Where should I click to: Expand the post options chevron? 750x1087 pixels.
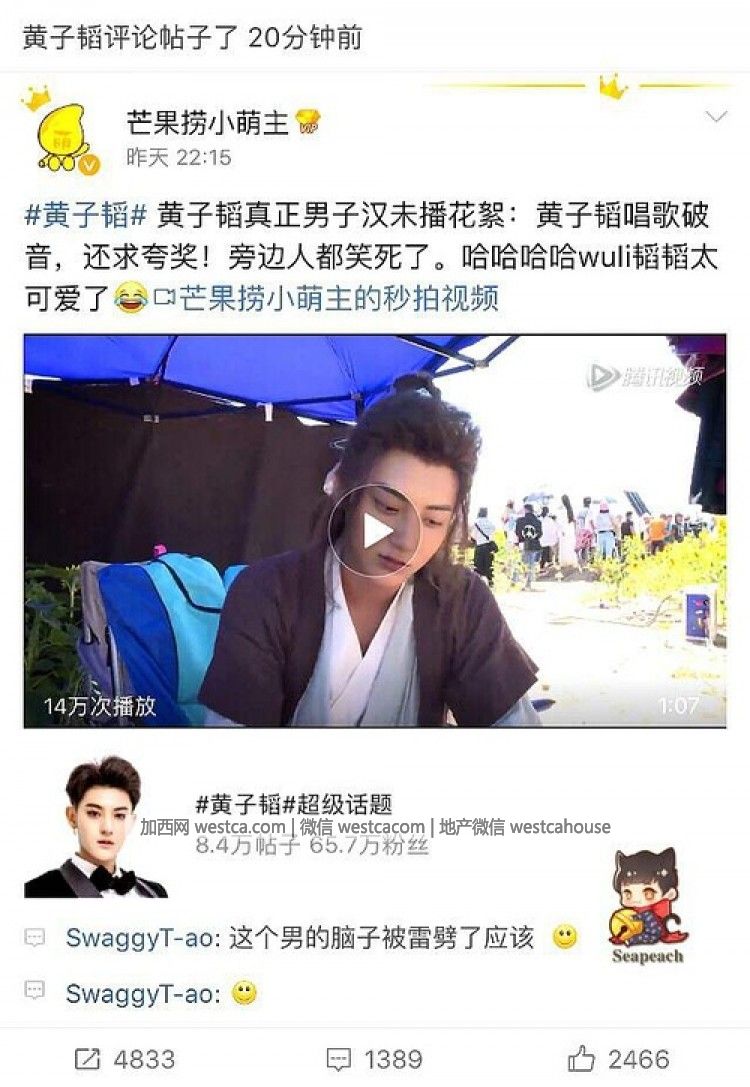click(716, 118)
